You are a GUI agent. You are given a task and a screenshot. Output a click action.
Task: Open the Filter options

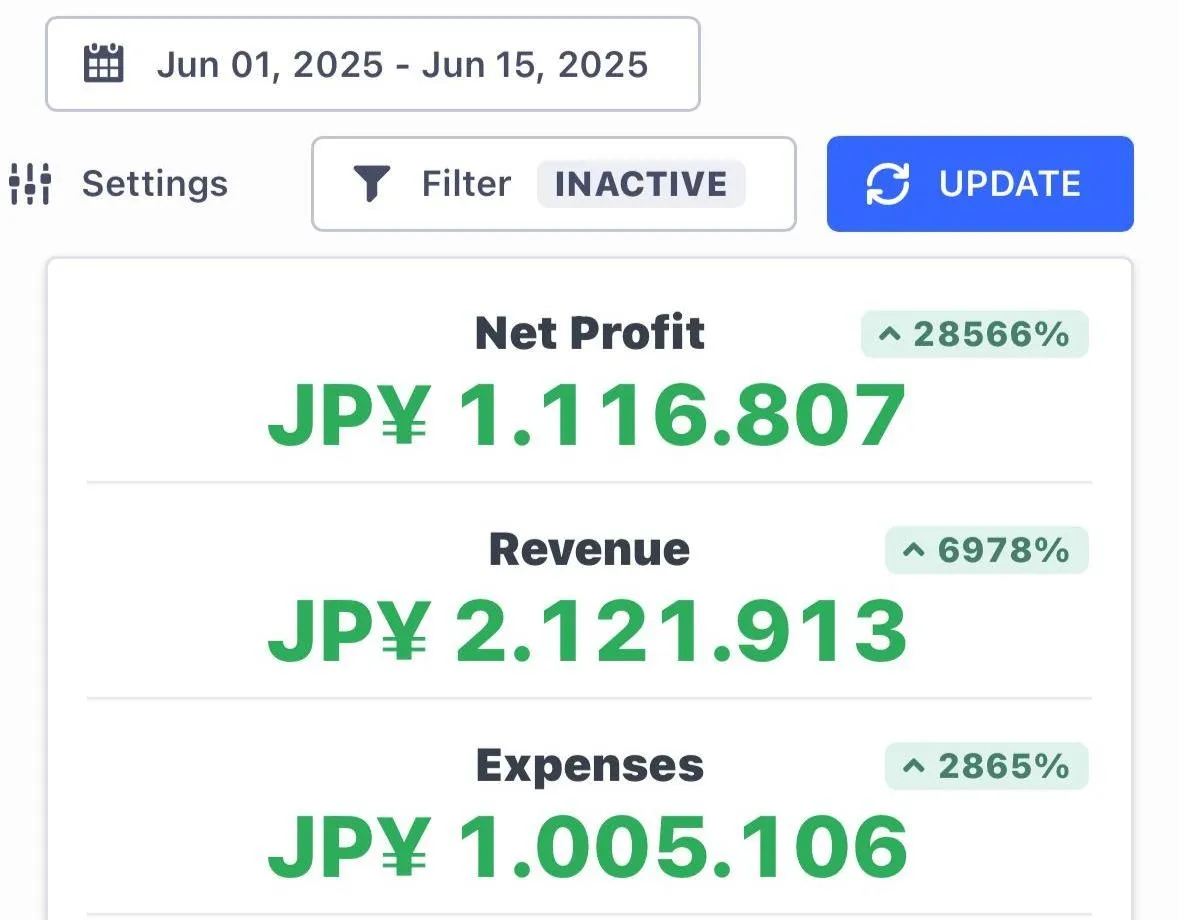(x=553, y=184)
